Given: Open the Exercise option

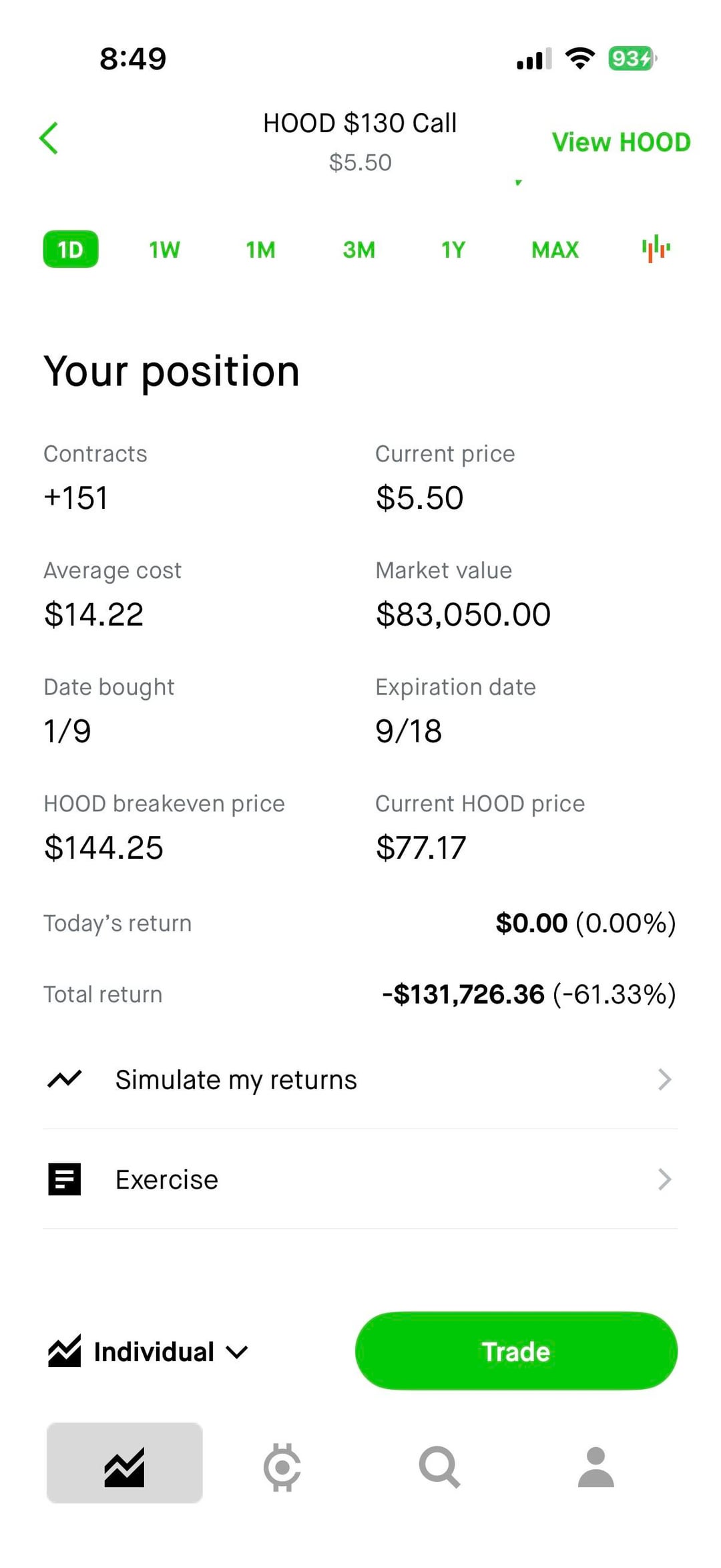Looking at the screenshot, I should (360, 1180).
